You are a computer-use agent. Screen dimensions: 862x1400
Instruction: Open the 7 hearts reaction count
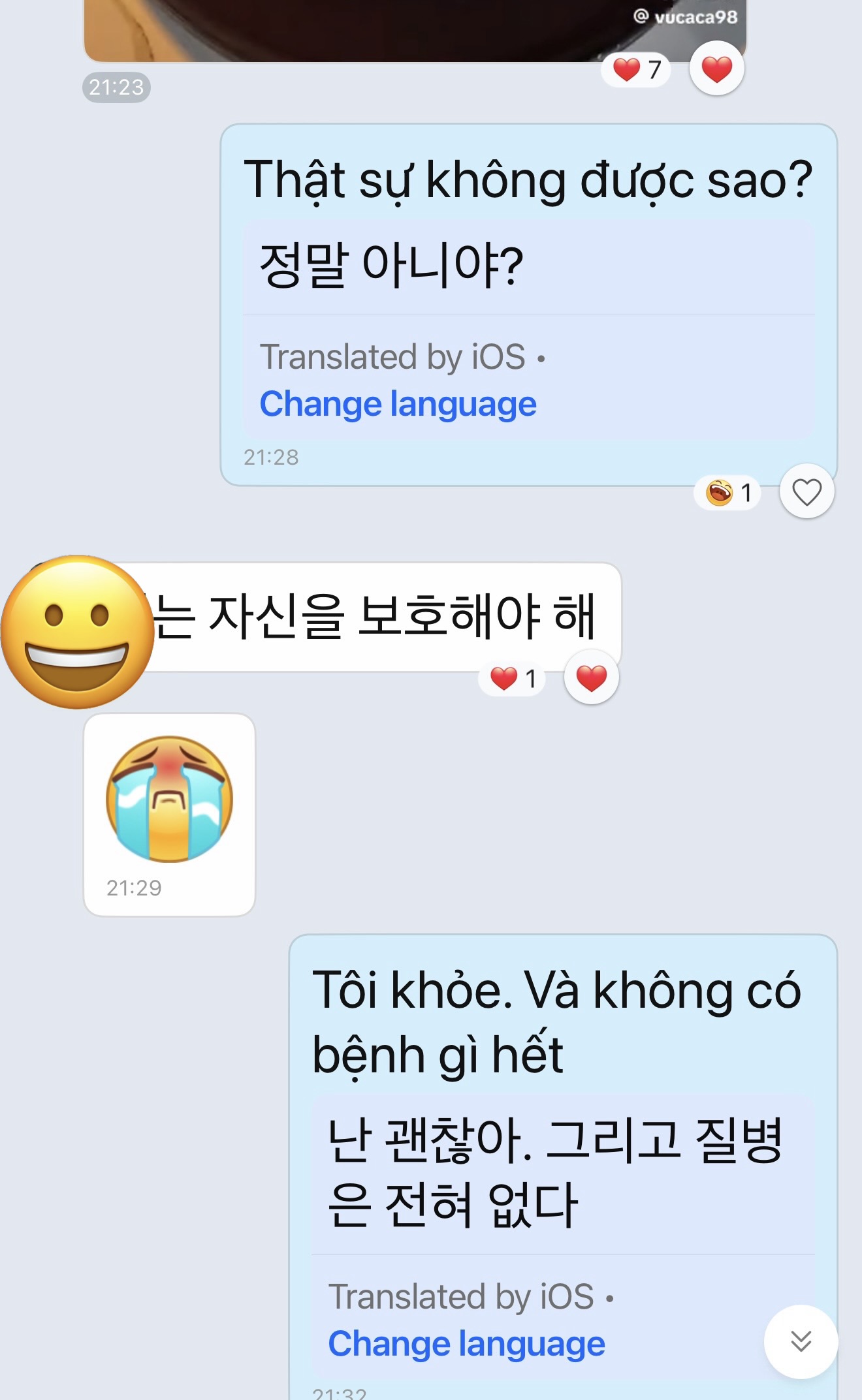pyautogui.click(x=637, y=69)
